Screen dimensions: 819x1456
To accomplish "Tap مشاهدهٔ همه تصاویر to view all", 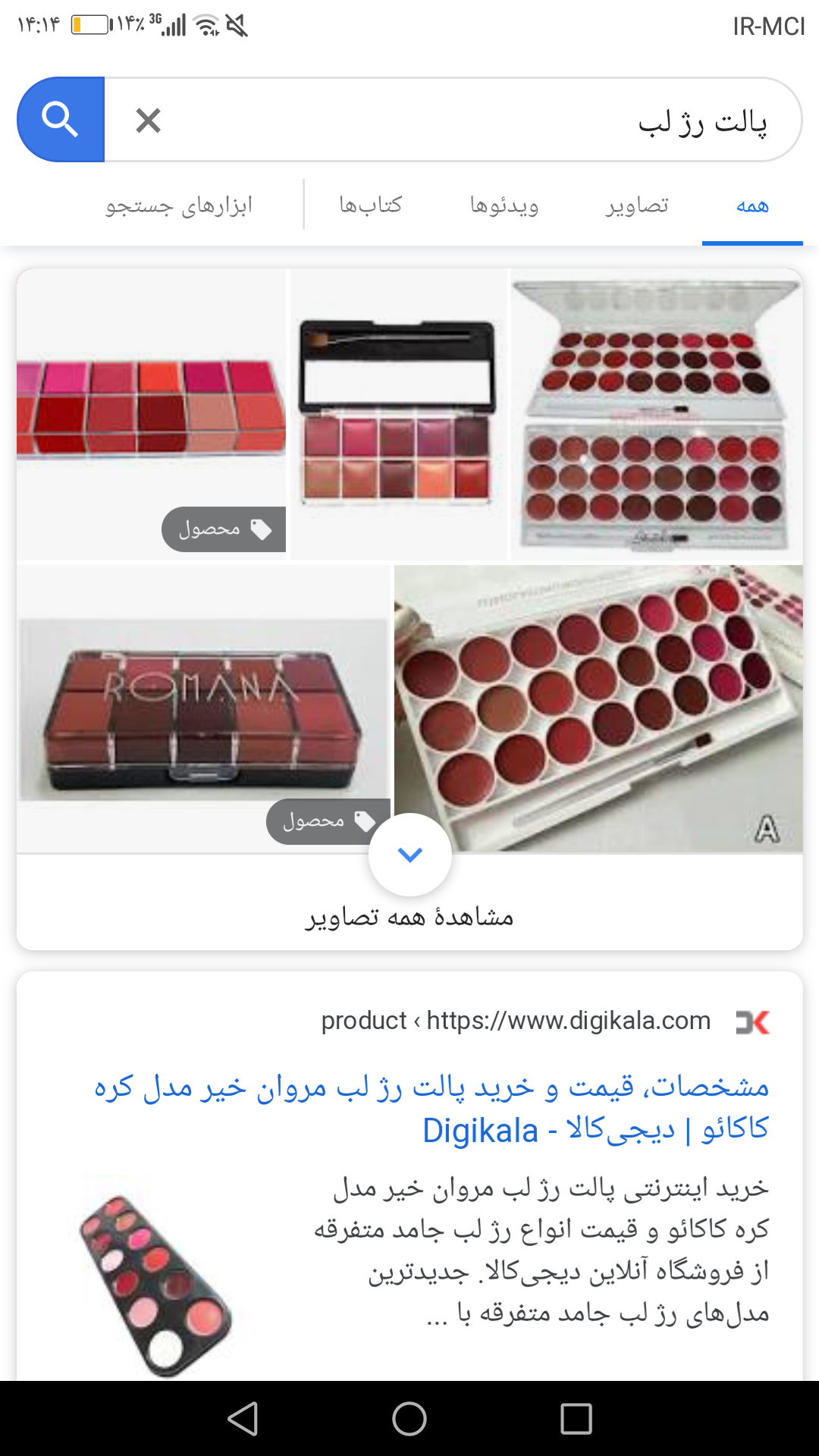I will pos(409,918).
